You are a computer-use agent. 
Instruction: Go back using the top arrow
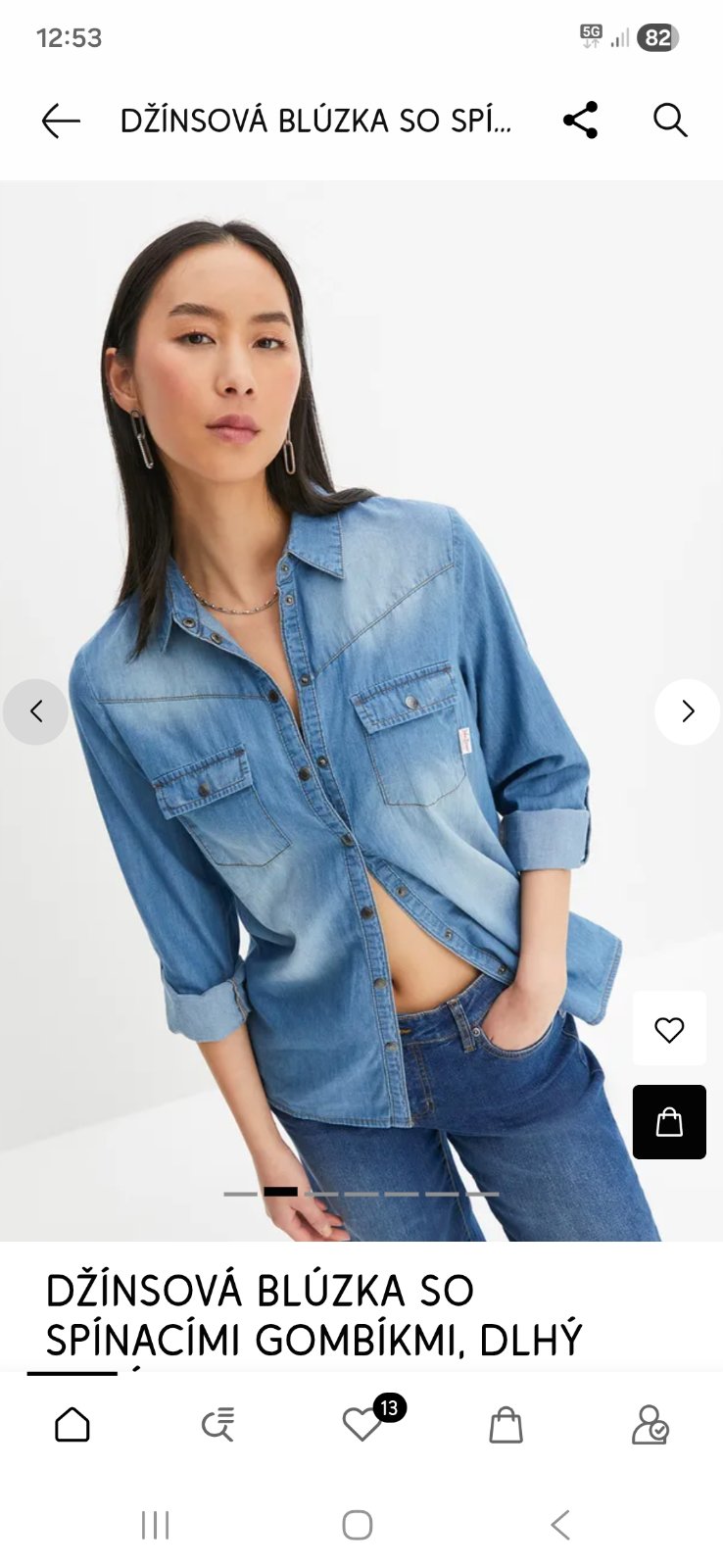(61, 121)
